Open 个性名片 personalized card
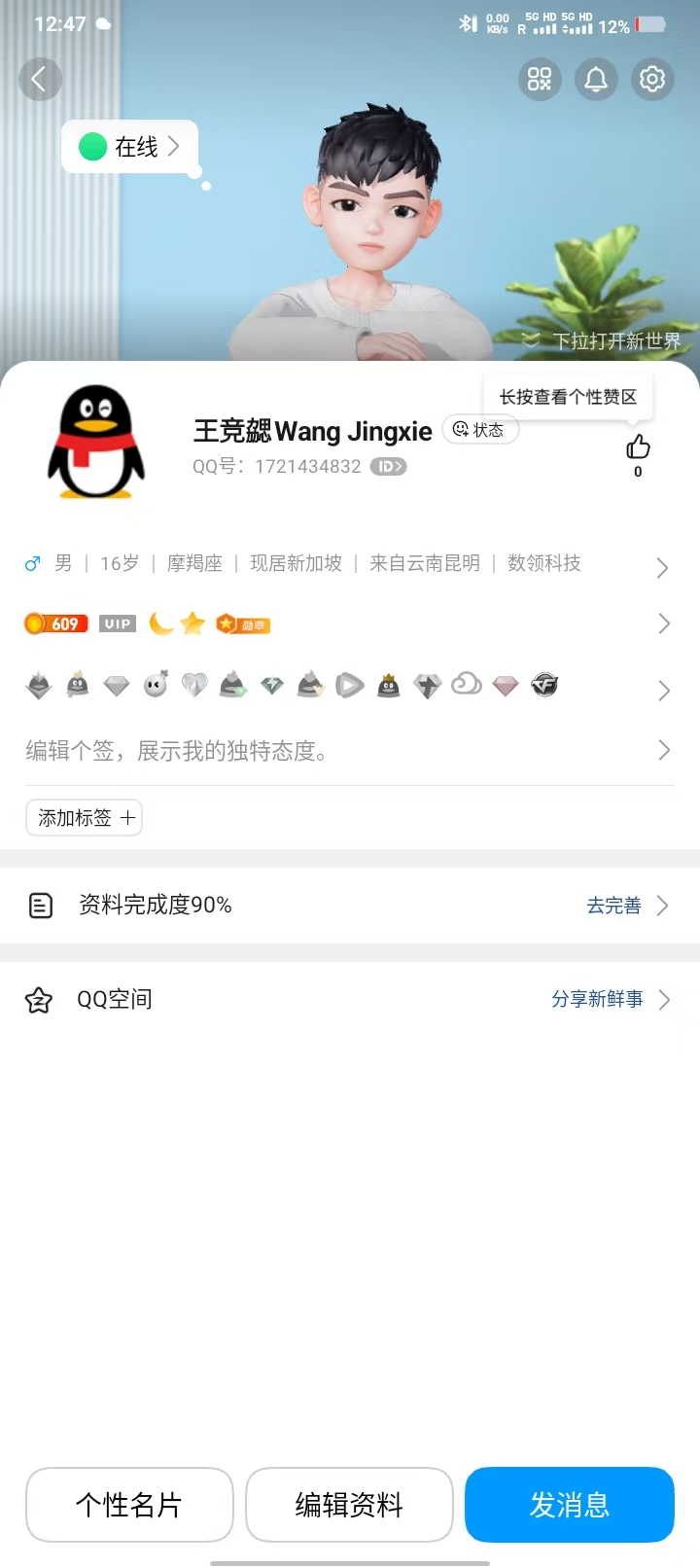The width and height of the screenshot is (700, 1568). 129,1505
